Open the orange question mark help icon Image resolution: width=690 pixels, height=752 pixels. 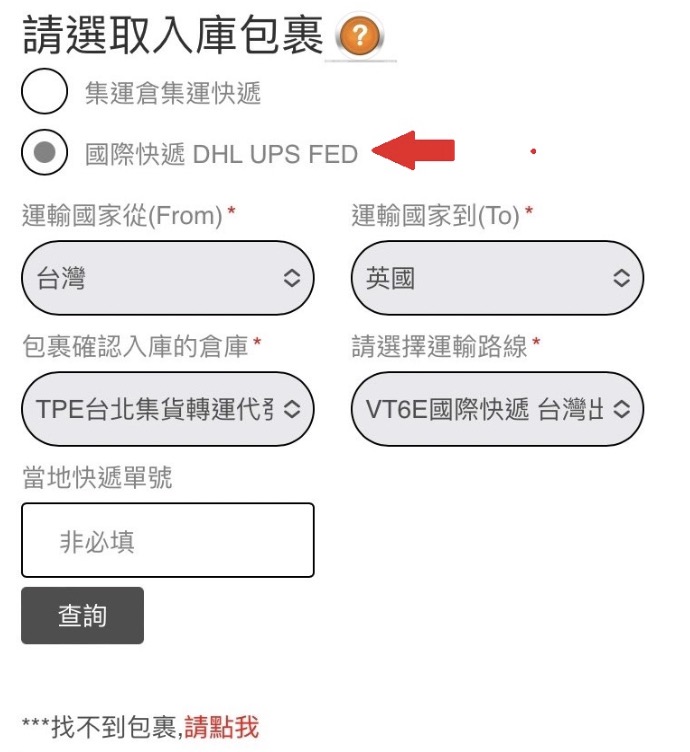point(360,37)
